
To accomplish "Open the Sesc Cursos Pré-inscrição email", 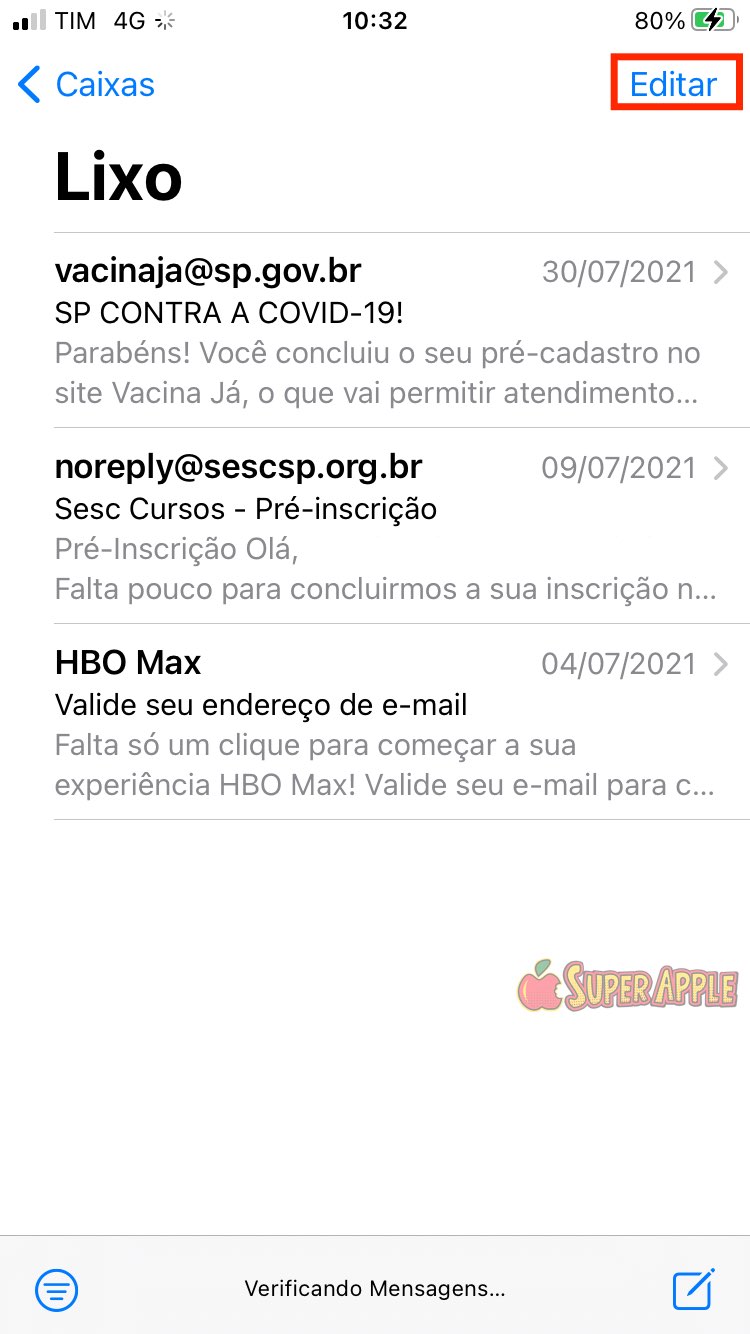I will tap(385, 526).
